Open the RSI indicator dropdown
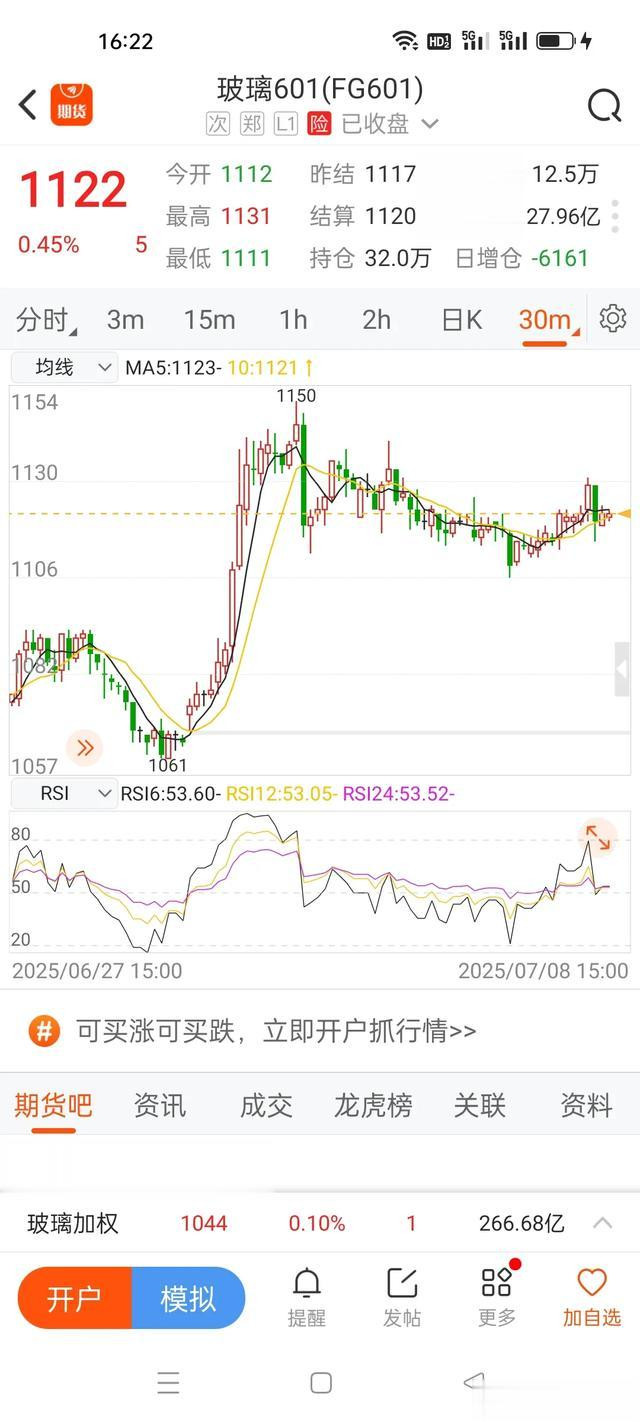 pos(64,794)
